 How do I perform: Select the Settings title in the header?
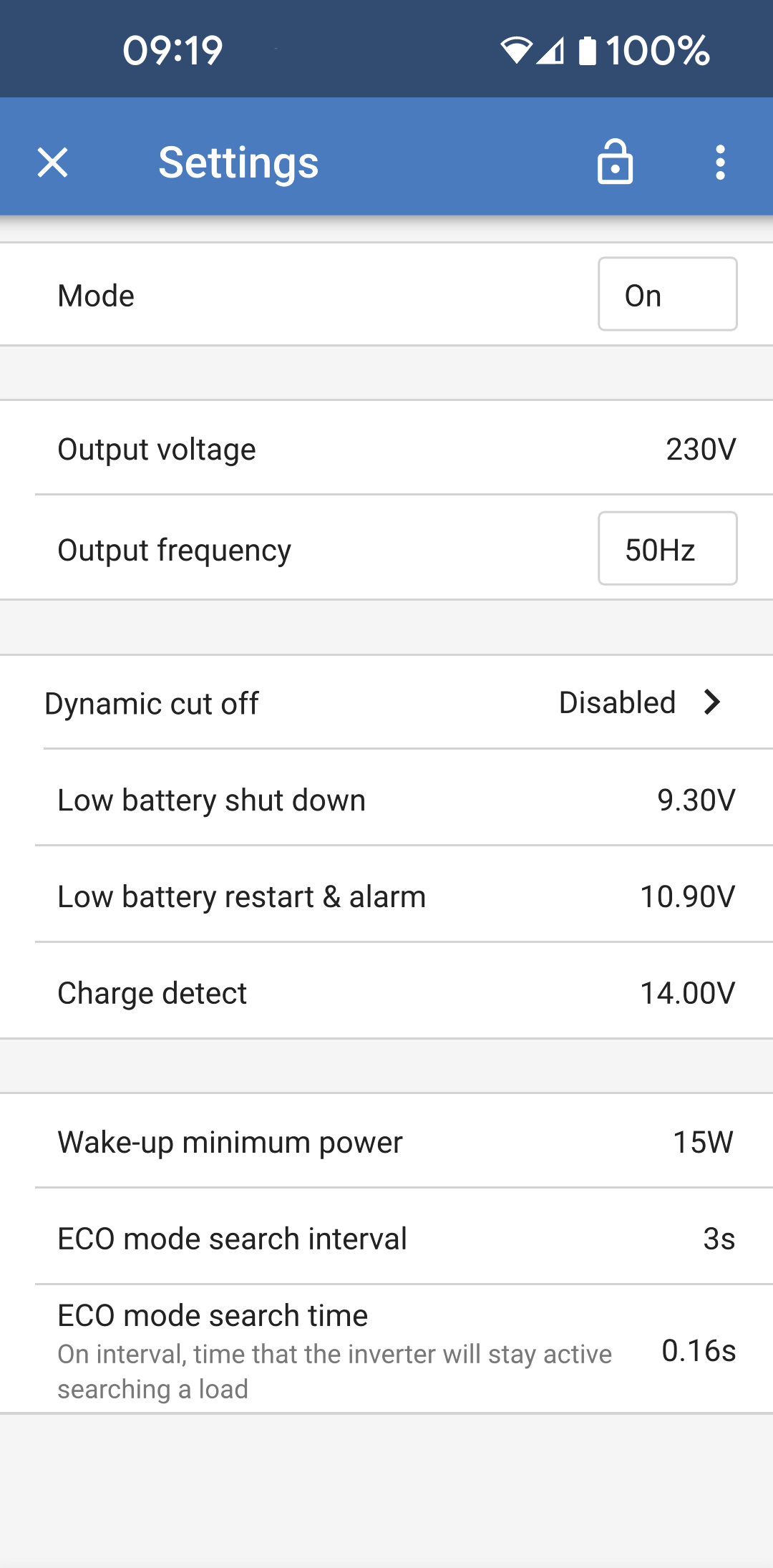click(239, 163)
